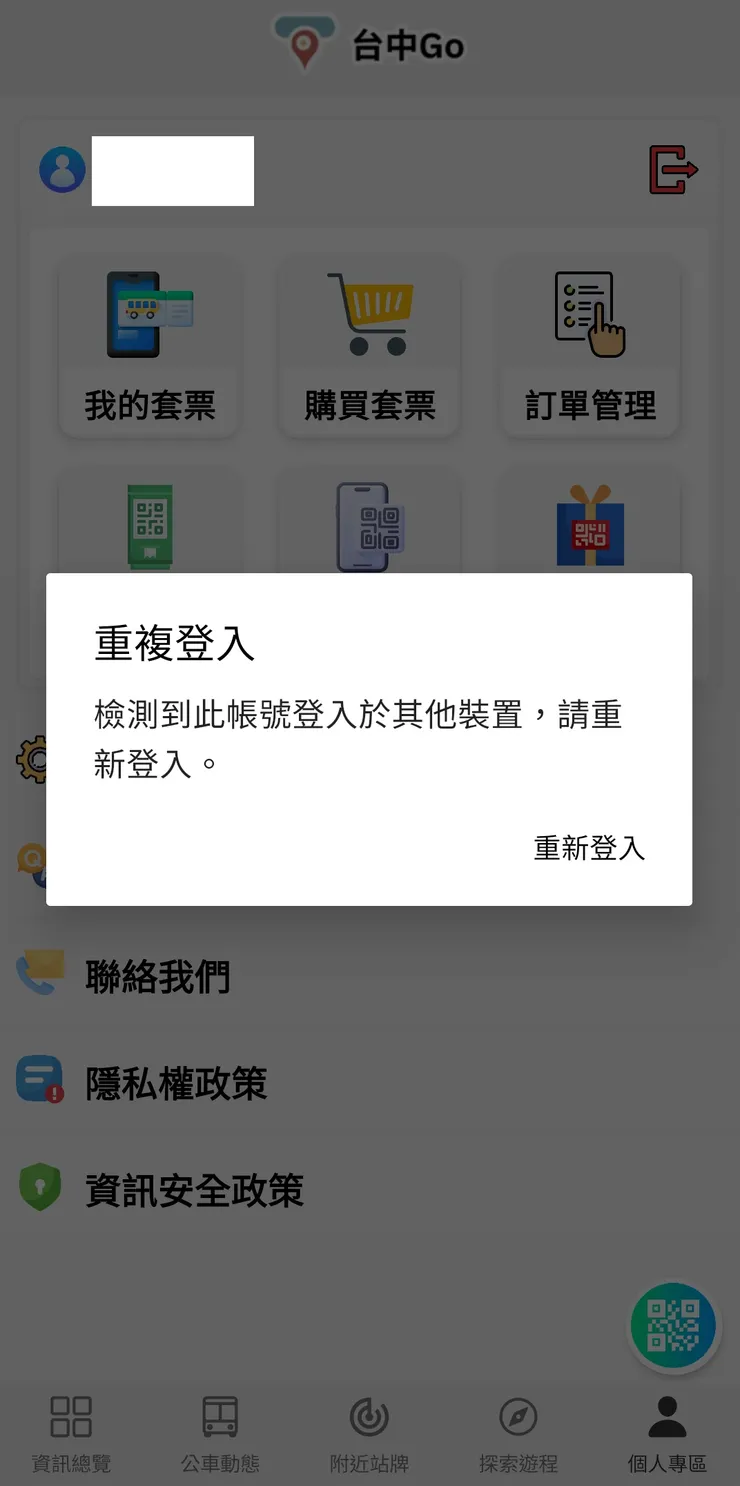Switch to 公車動態 bus status tab
The width and height of the screenshot is (740, 1486).
pyautogui.click(x=220, y=1432)
